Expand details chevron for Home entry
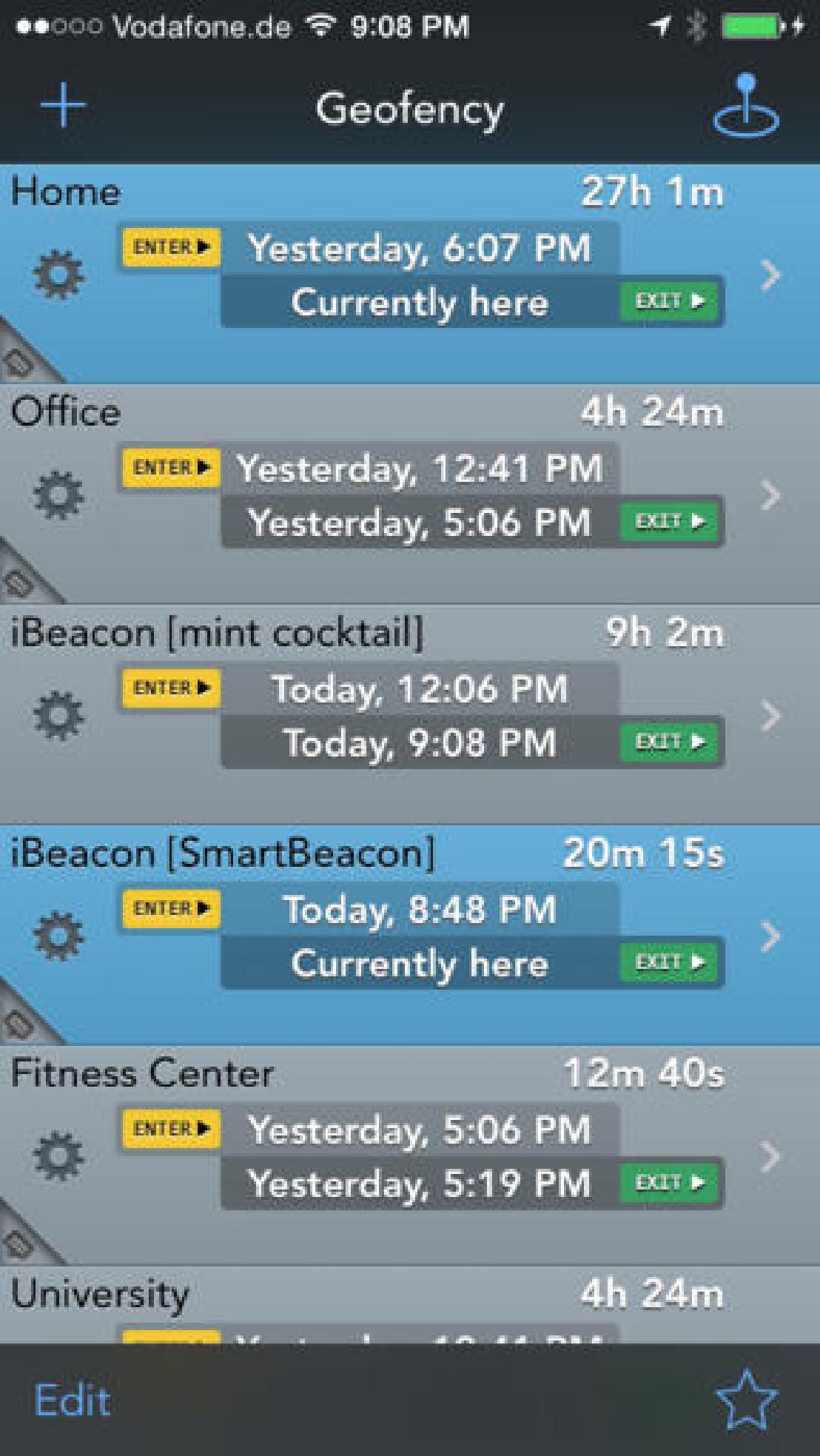The width and height of the screenshot is (820, 1456). tap(772, 275)
